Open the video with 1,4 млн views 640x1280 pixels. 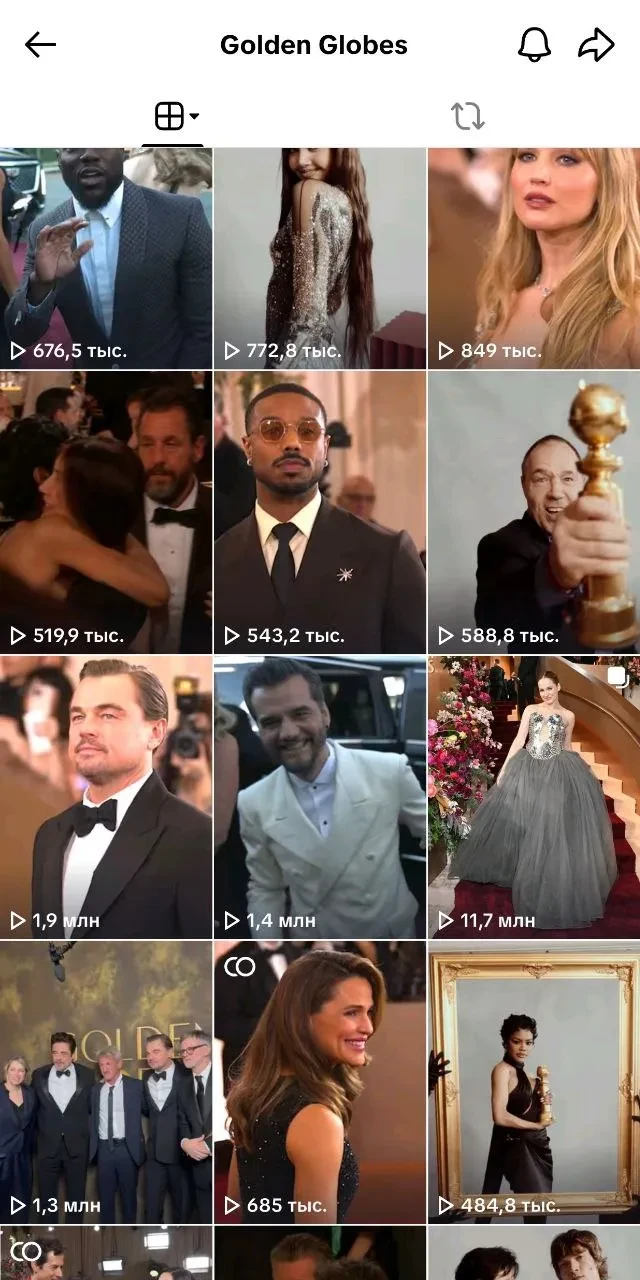[x=320, y=797]
